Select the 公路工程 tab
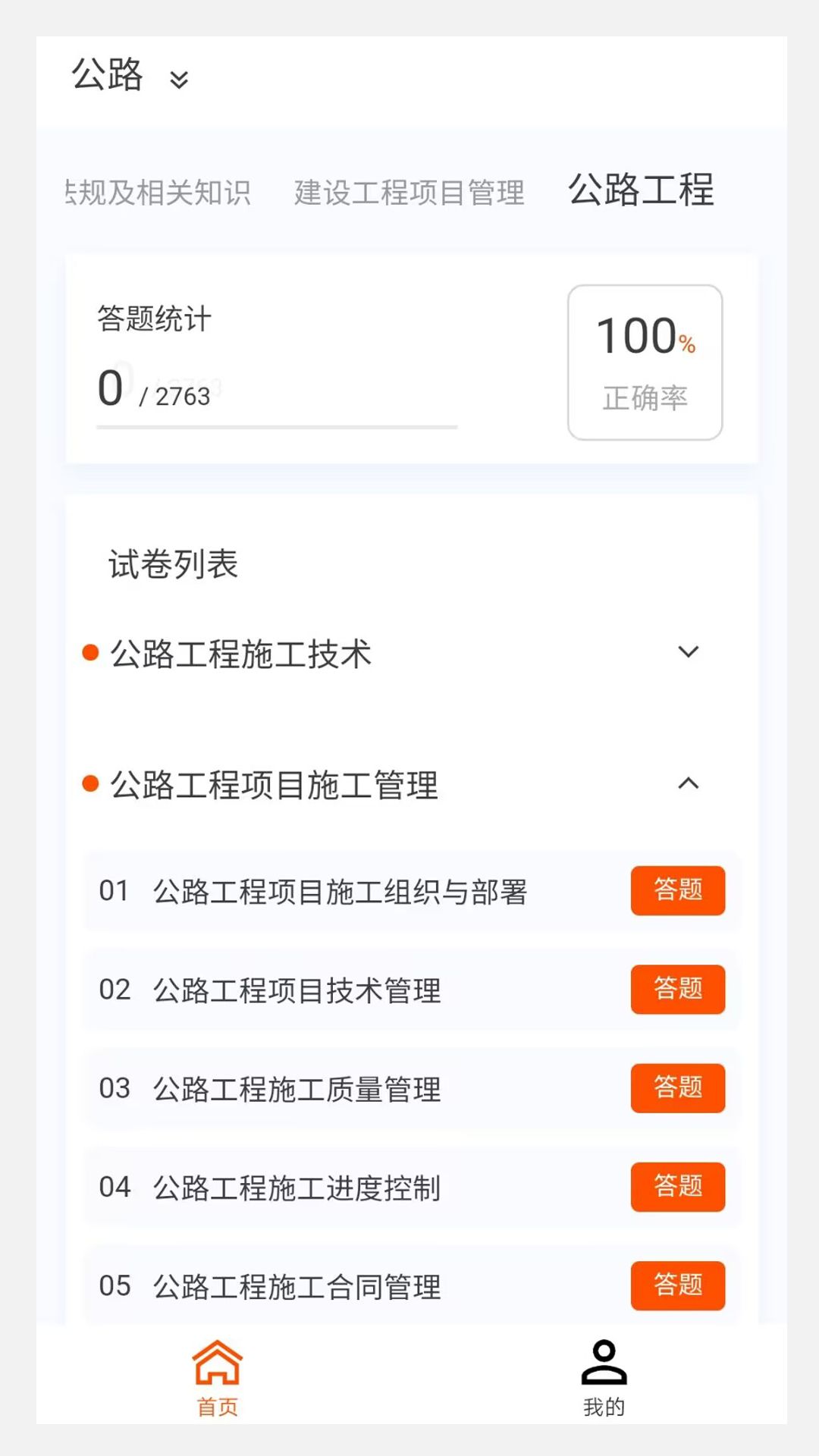Screen dimensions: 819x1456 pyautogui.click(x=641, y=192)
